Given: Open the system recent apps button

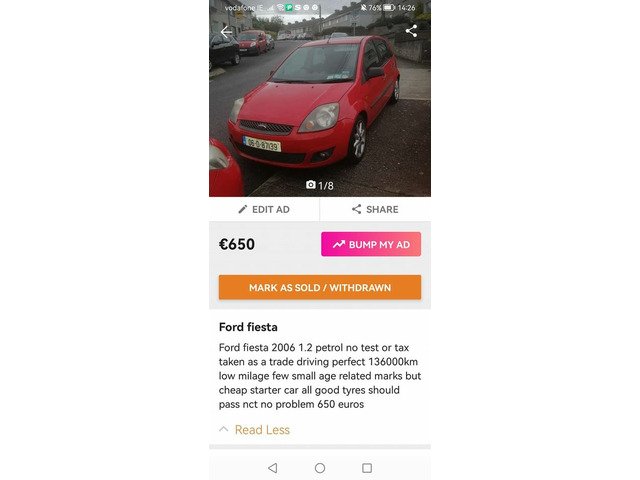Looking at the screenshot, I should [x=367, y=467].
